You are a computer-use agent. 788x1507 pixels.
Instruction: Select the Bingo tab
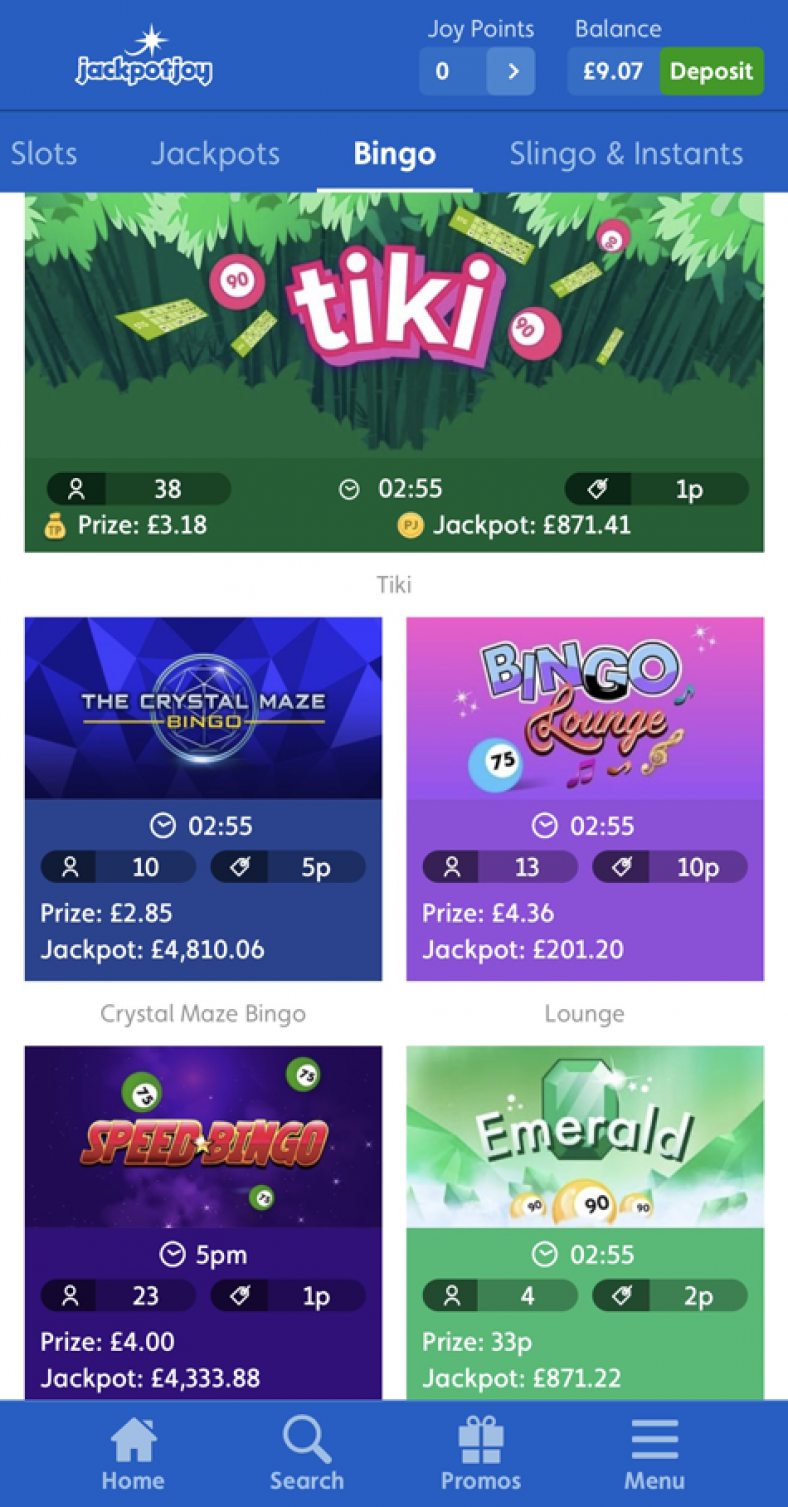[x=394, y=153]
